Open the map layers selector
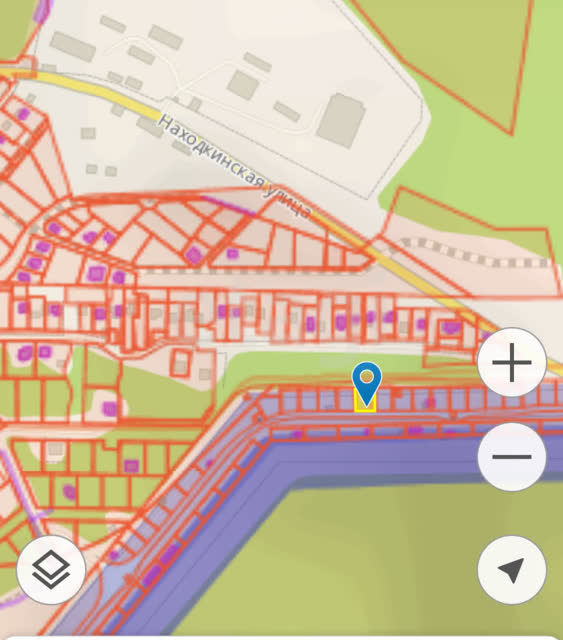Screen dimensions: 563x640 coord(51,569)
